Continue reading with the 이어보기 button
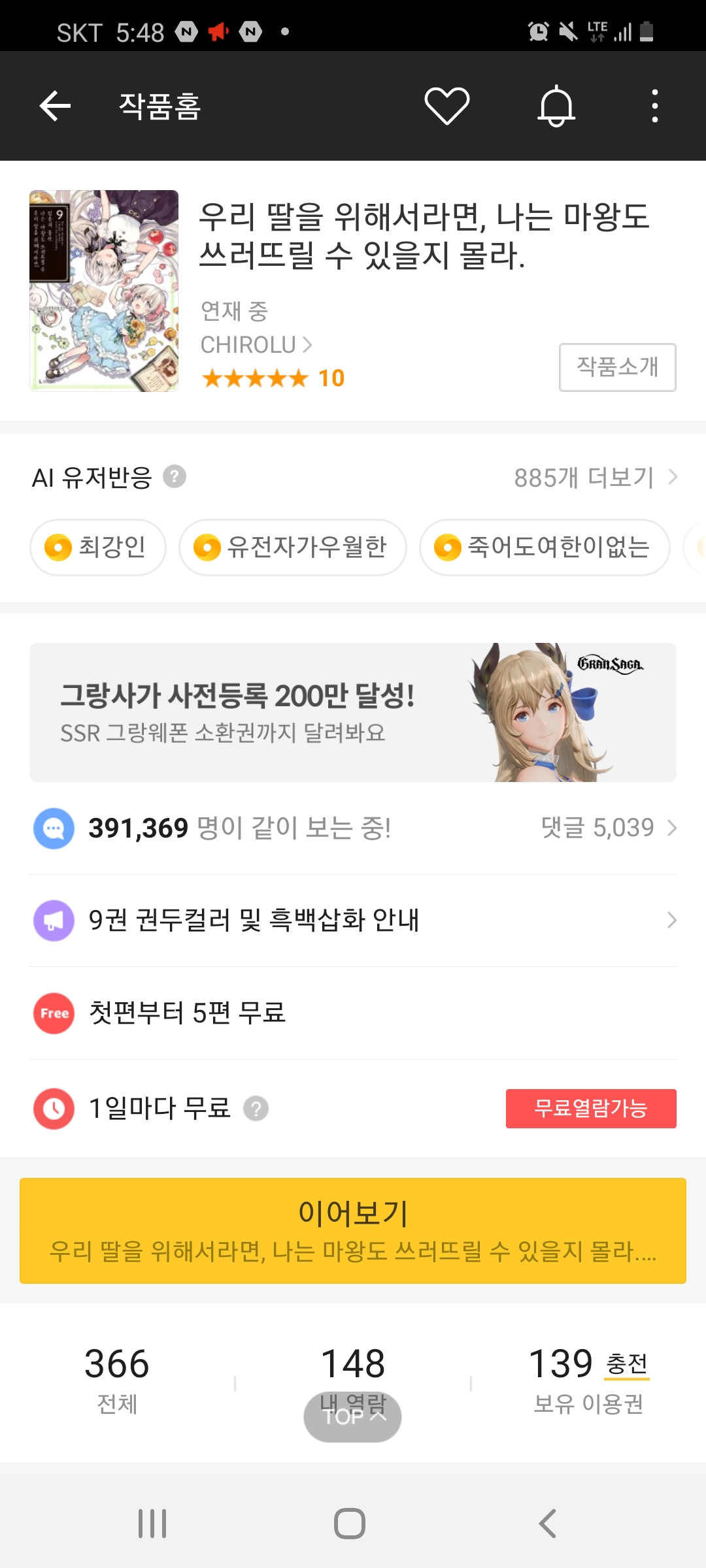Image resolution: width=706 pixels, height=1568 pixels. 353,1230
